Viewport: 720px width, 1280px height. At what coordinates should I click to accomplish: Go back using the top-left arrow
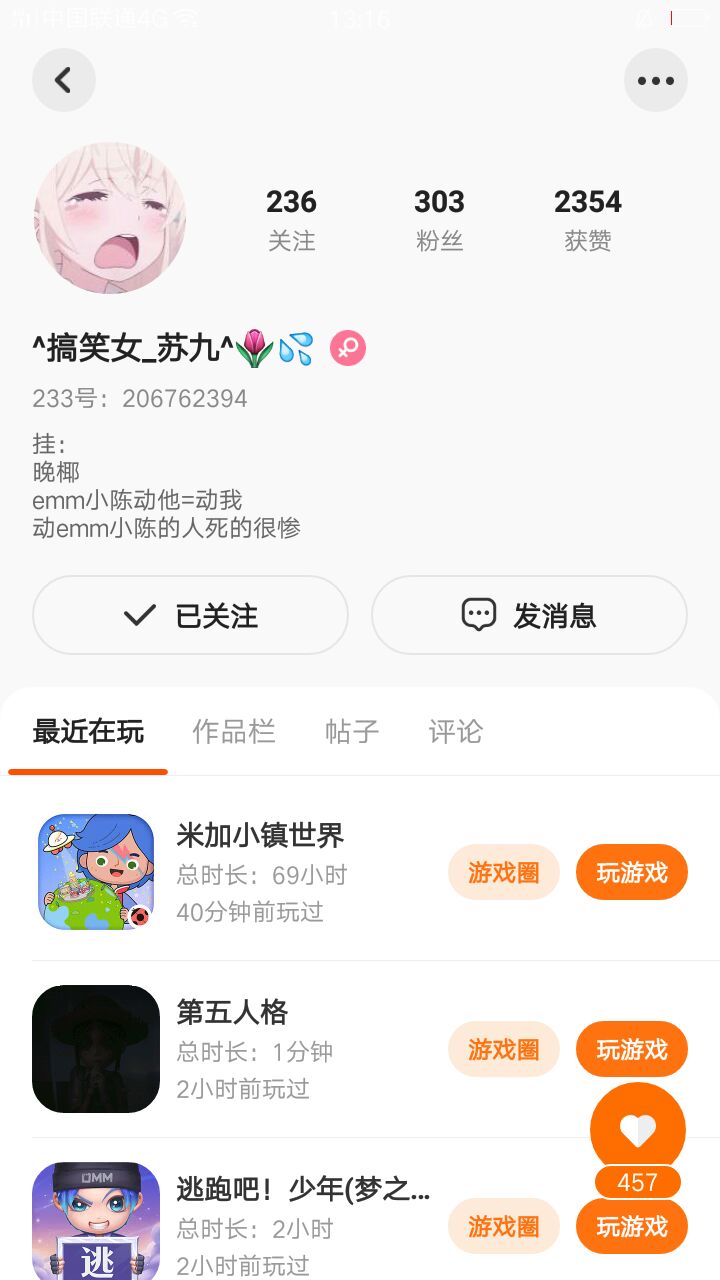pos(64,80)
